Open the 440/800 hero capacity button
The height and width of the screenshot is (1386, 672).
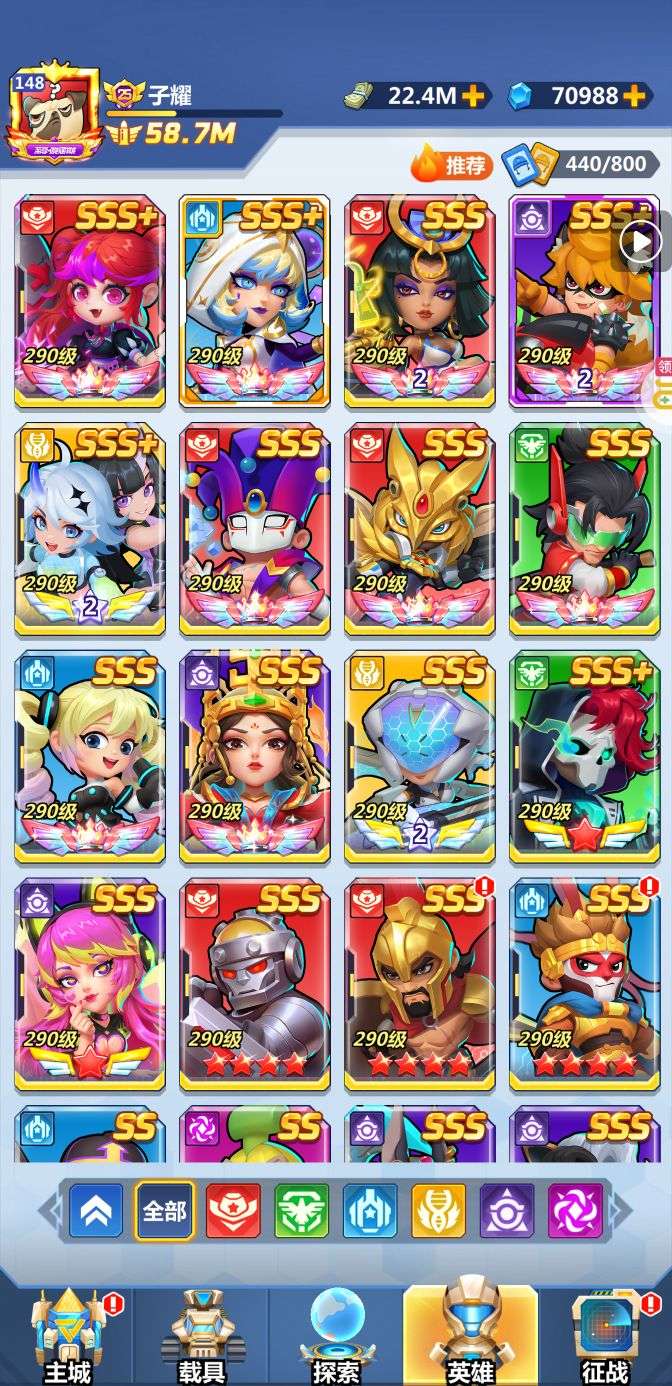581,163
